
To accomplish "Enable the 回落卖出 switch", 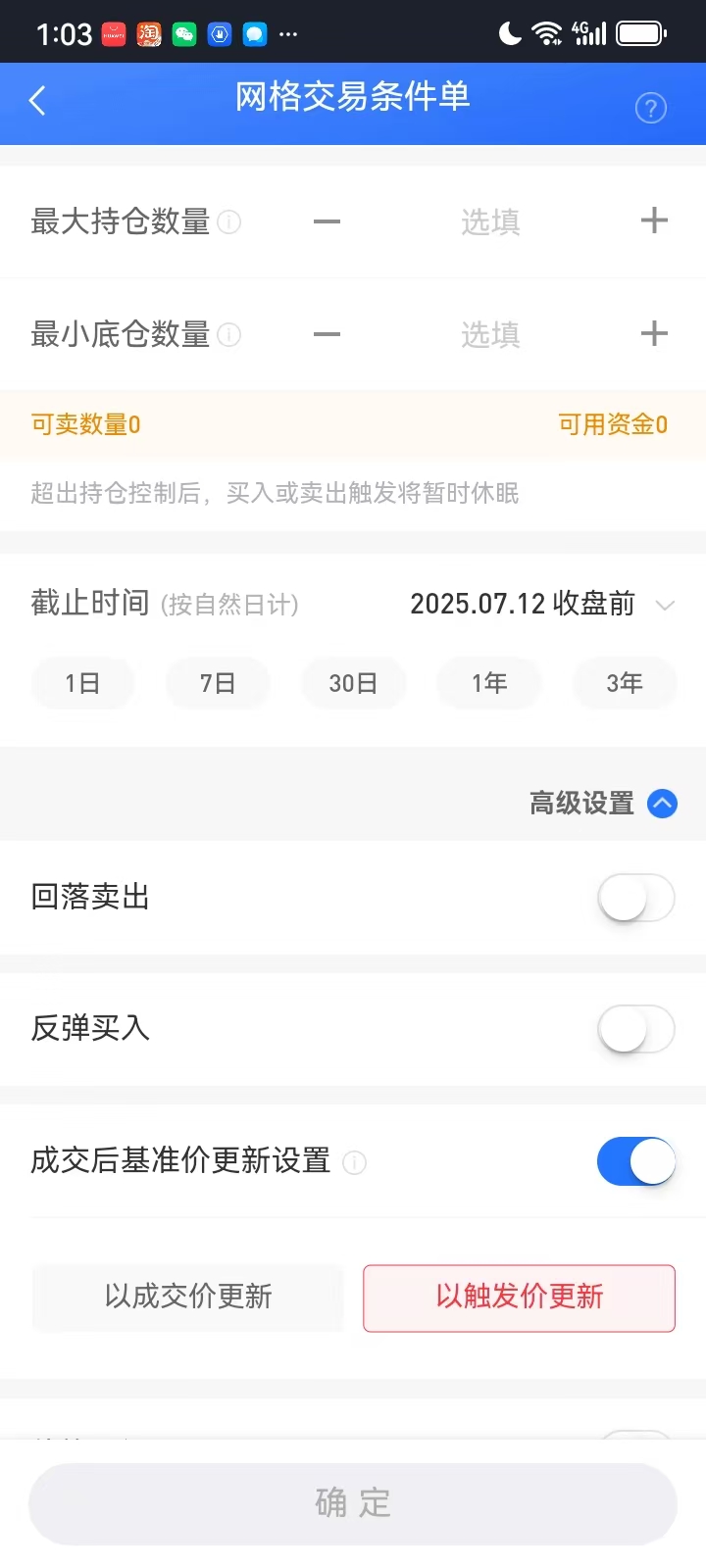I will (636, 898).
